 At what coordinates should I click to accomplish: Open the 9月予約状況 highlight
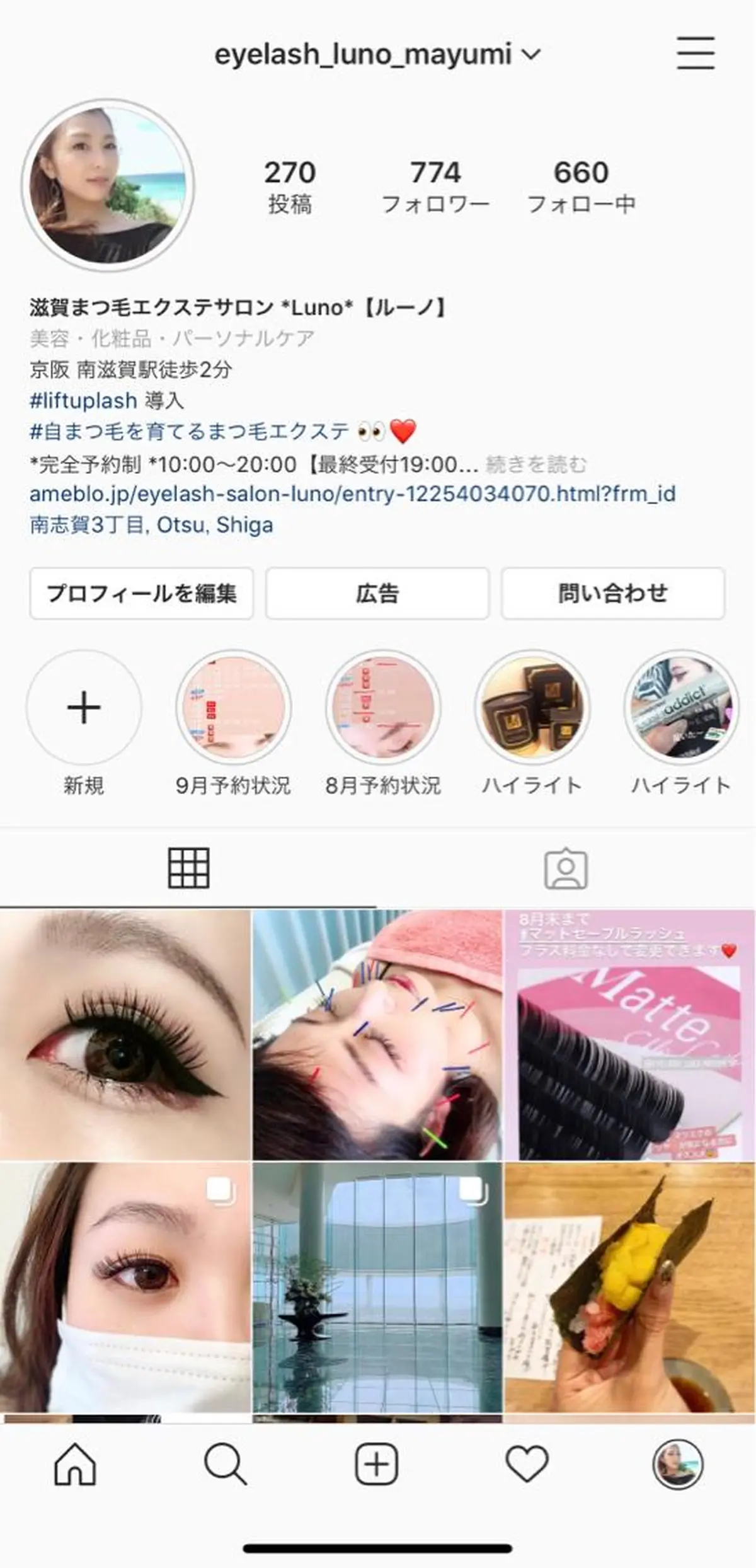234,708
